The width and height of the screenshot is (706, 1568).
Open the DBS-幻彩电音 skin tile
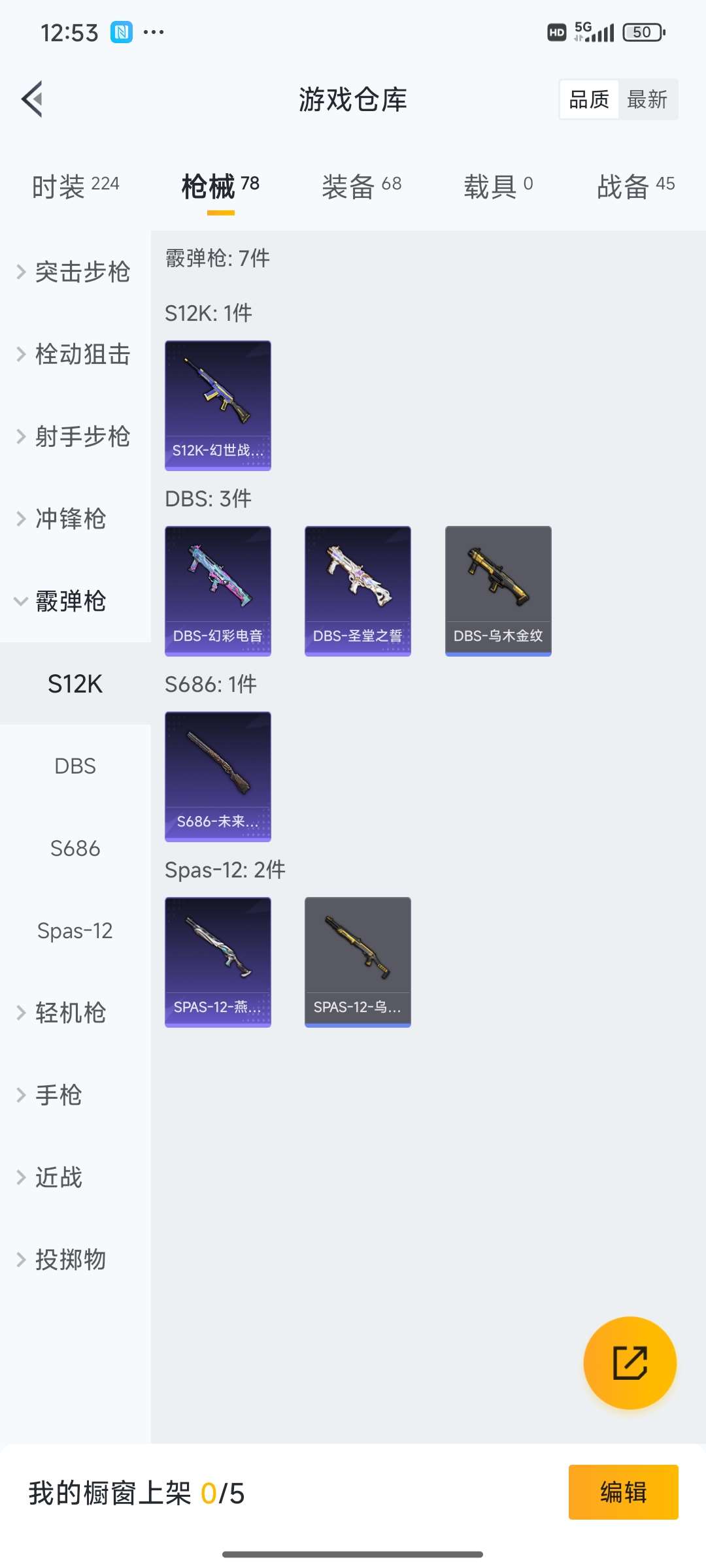218,591
